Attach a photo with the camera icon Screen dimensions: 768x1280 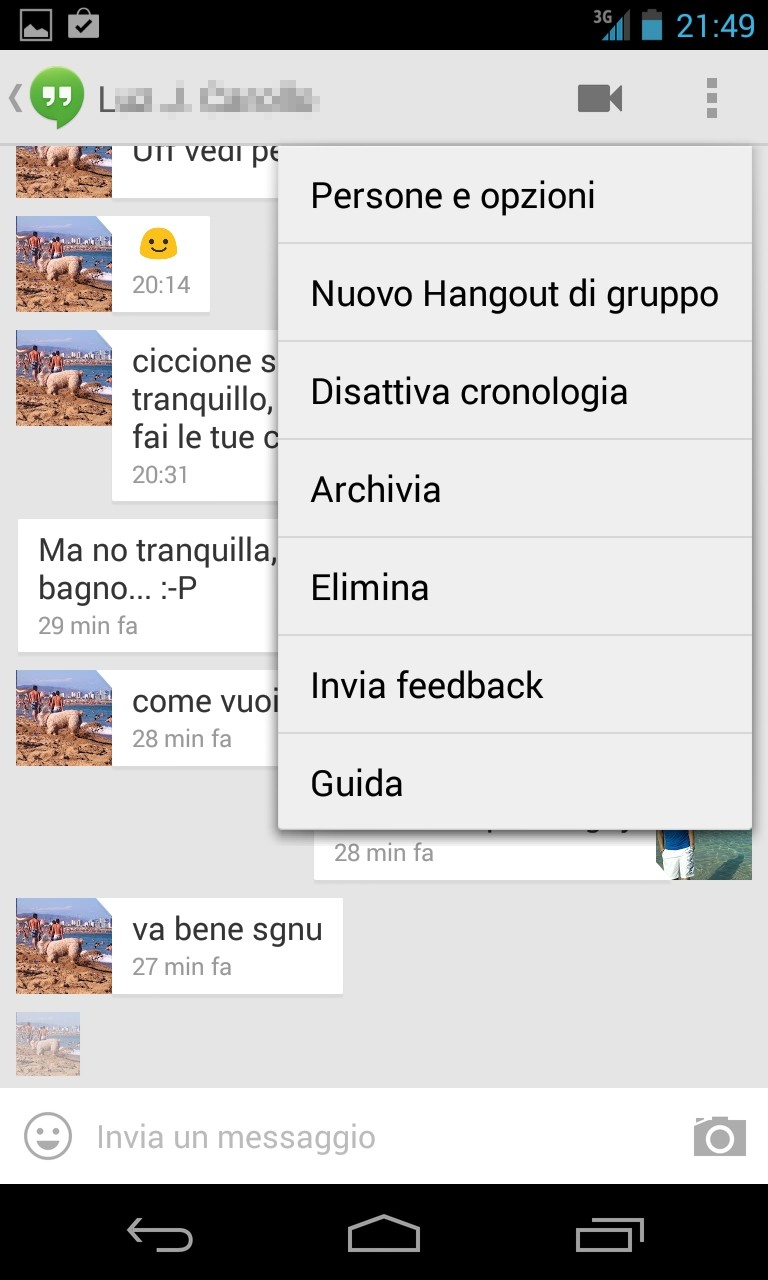click(x=720, y=1137)
